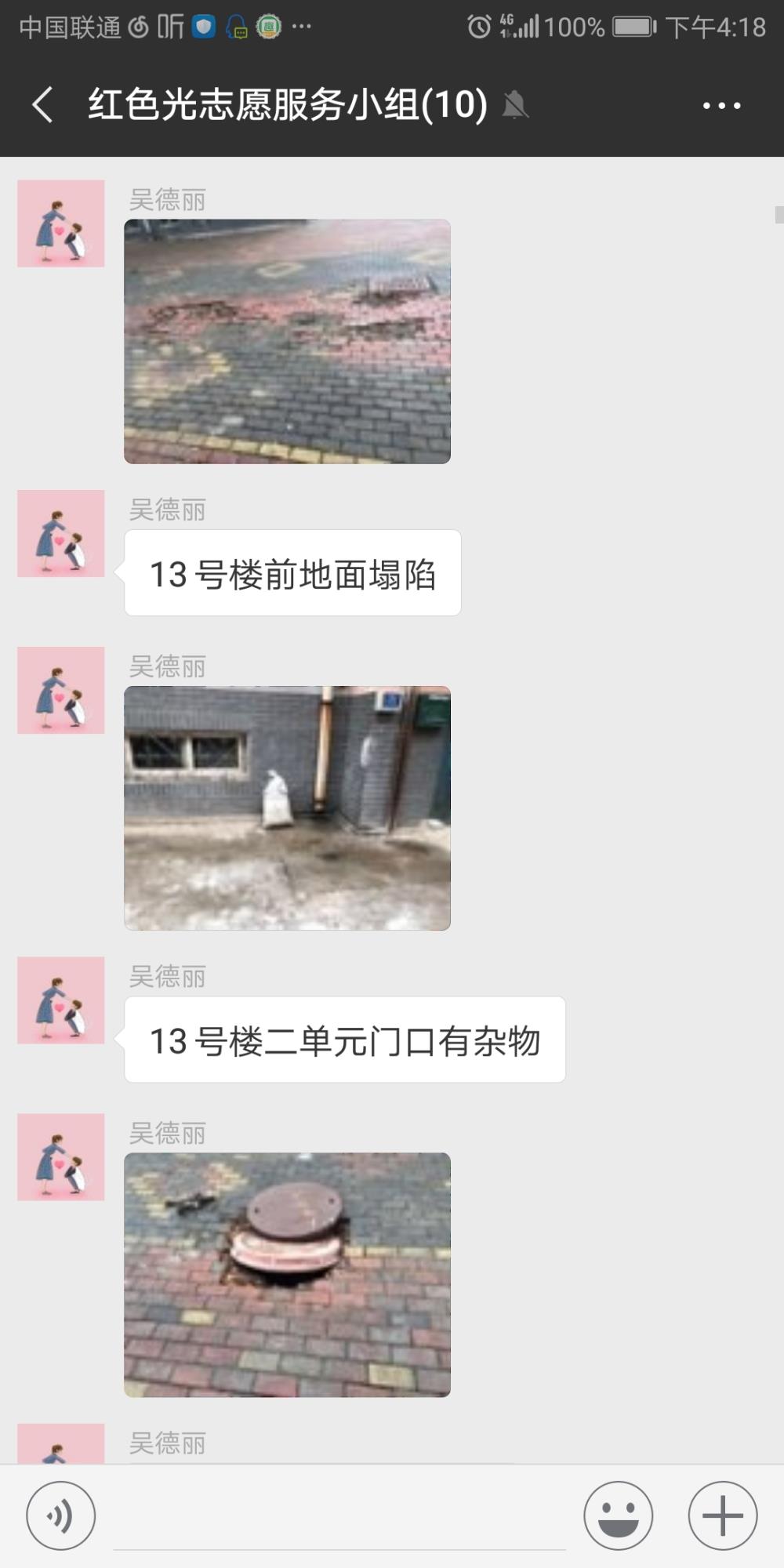Switch to voice message input

click(x=61, y=1515)
